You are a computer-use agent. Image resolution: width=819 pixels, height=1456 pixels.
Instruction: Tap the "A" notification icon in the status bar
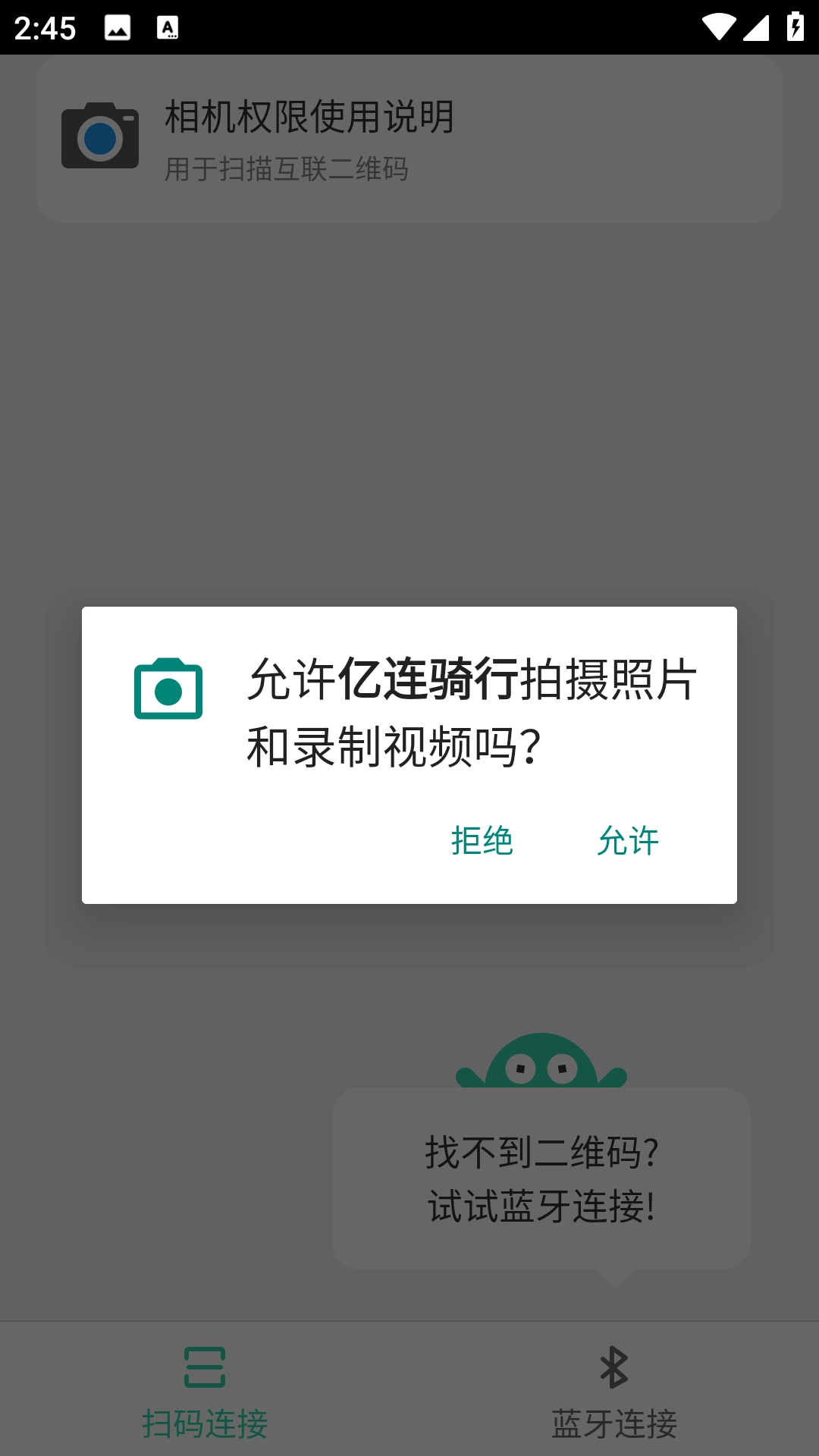(168, 27)
